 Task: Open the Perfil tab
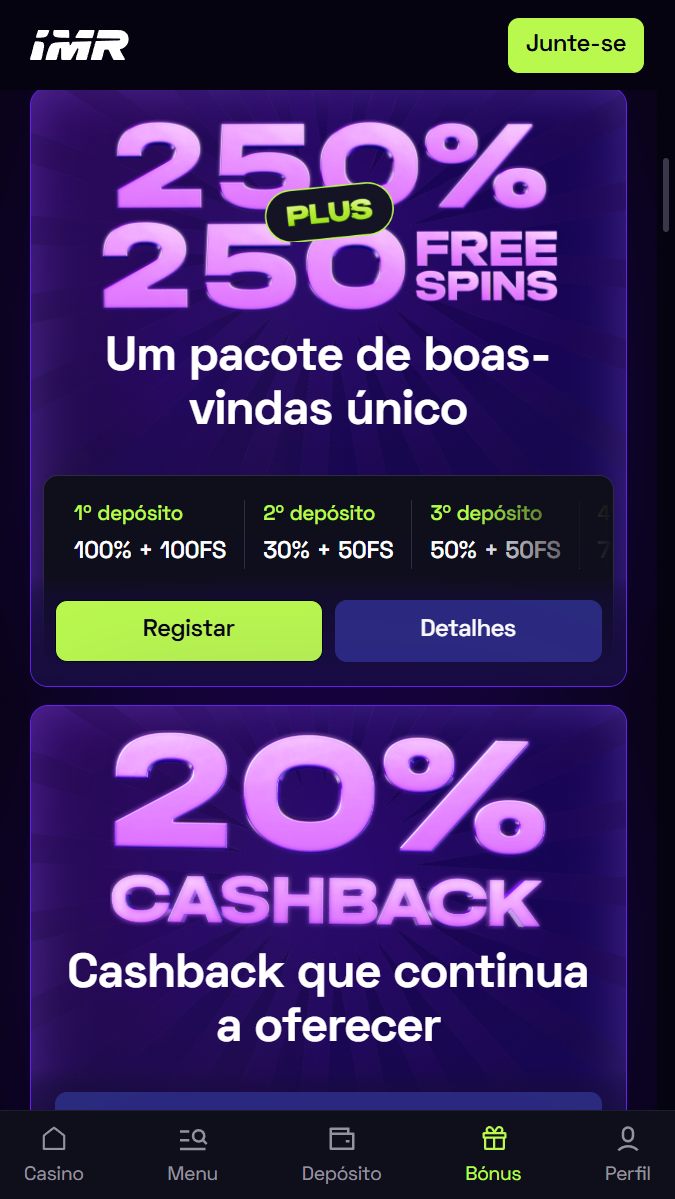(627, 1153)
